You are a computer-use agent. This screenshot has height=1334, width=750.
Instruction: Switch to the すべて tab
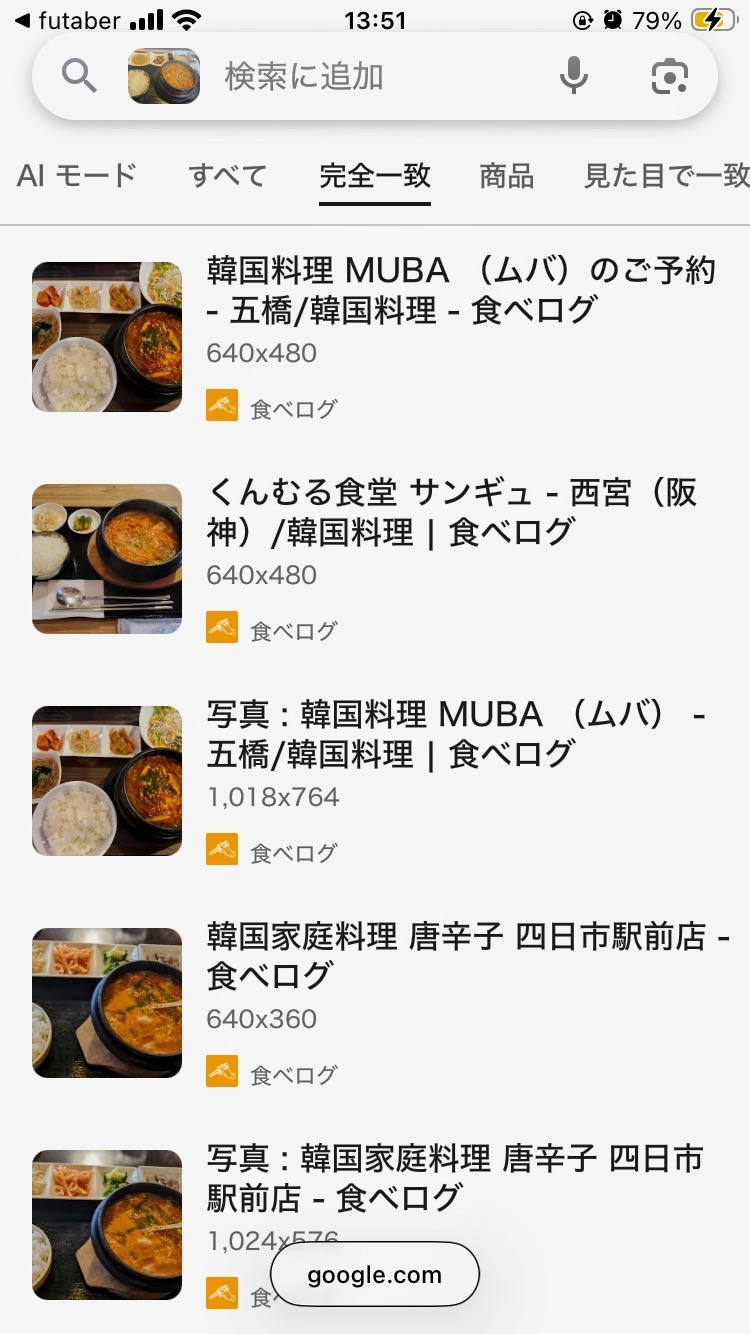coord(228,176)
